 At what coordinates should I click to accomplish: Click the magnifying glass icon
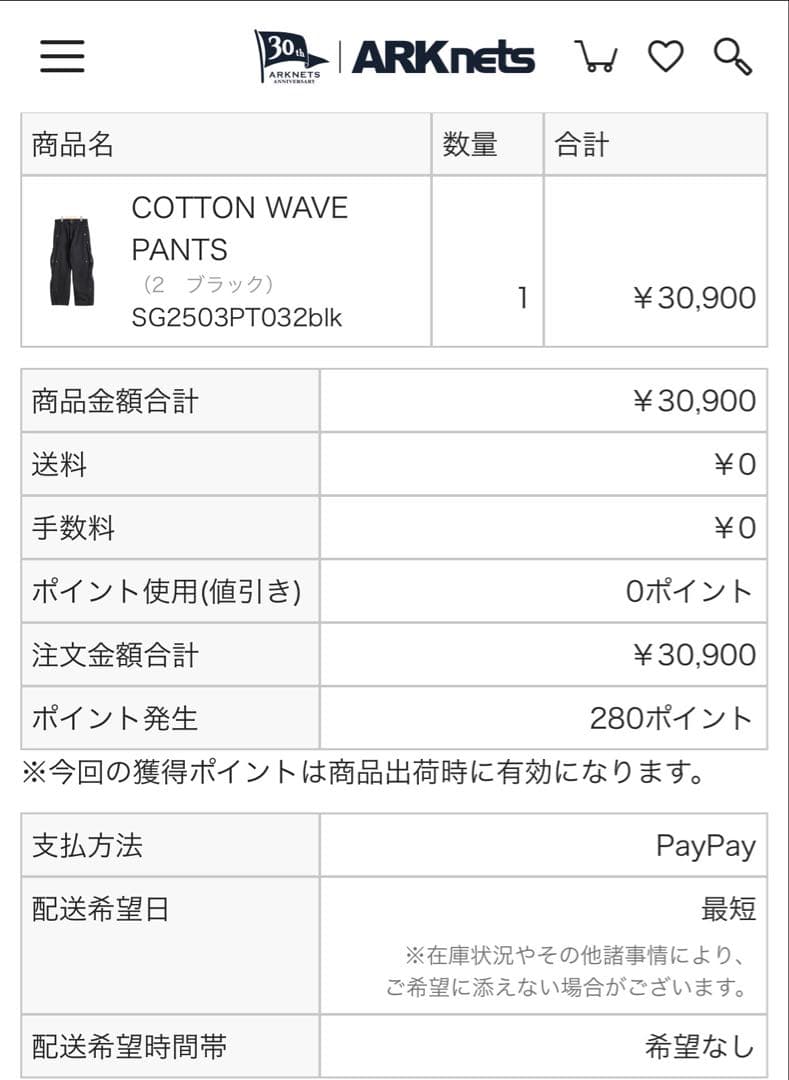pos(733,57)
